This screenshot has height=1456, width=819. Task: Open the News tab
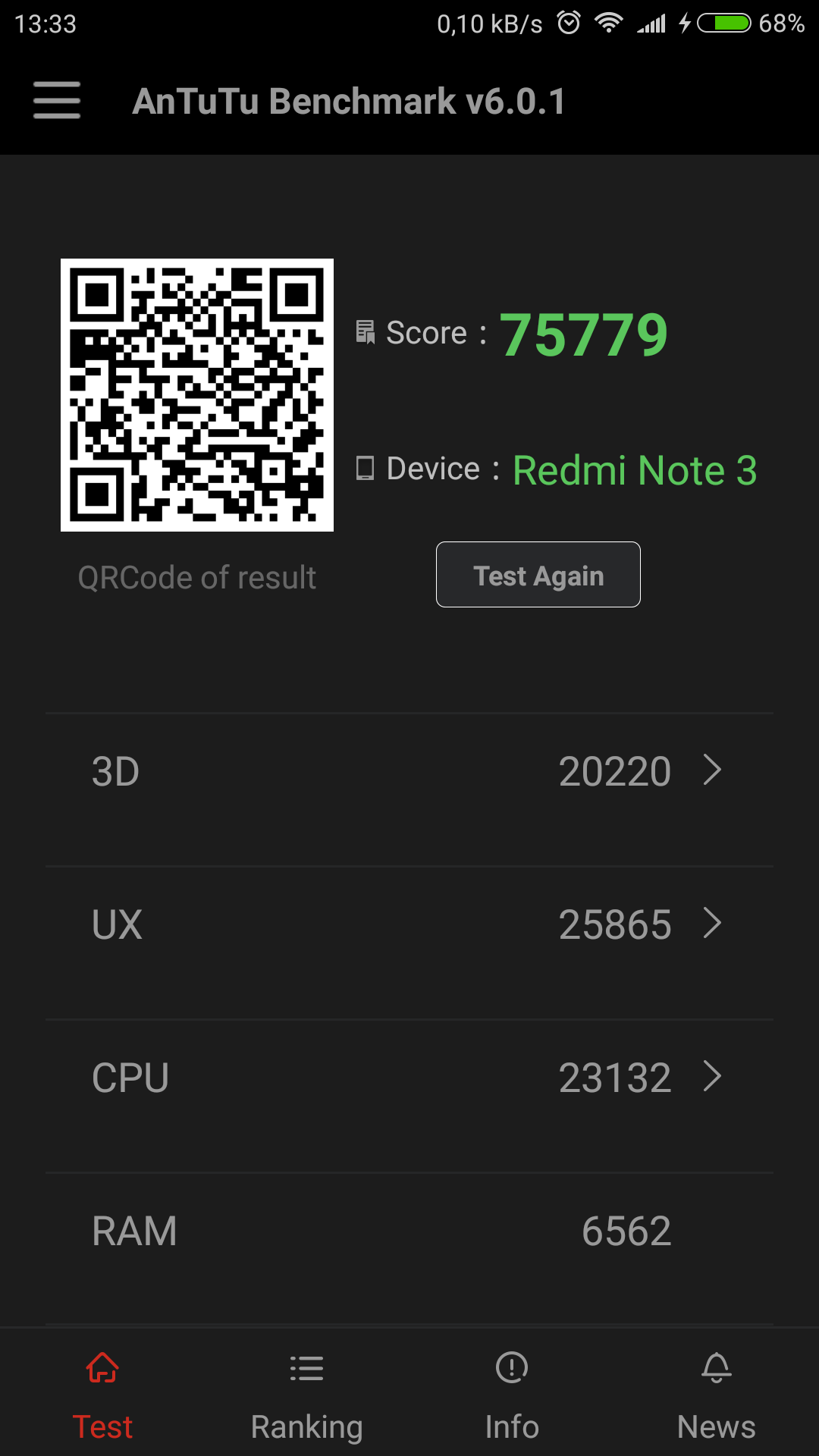point(716,1395)
